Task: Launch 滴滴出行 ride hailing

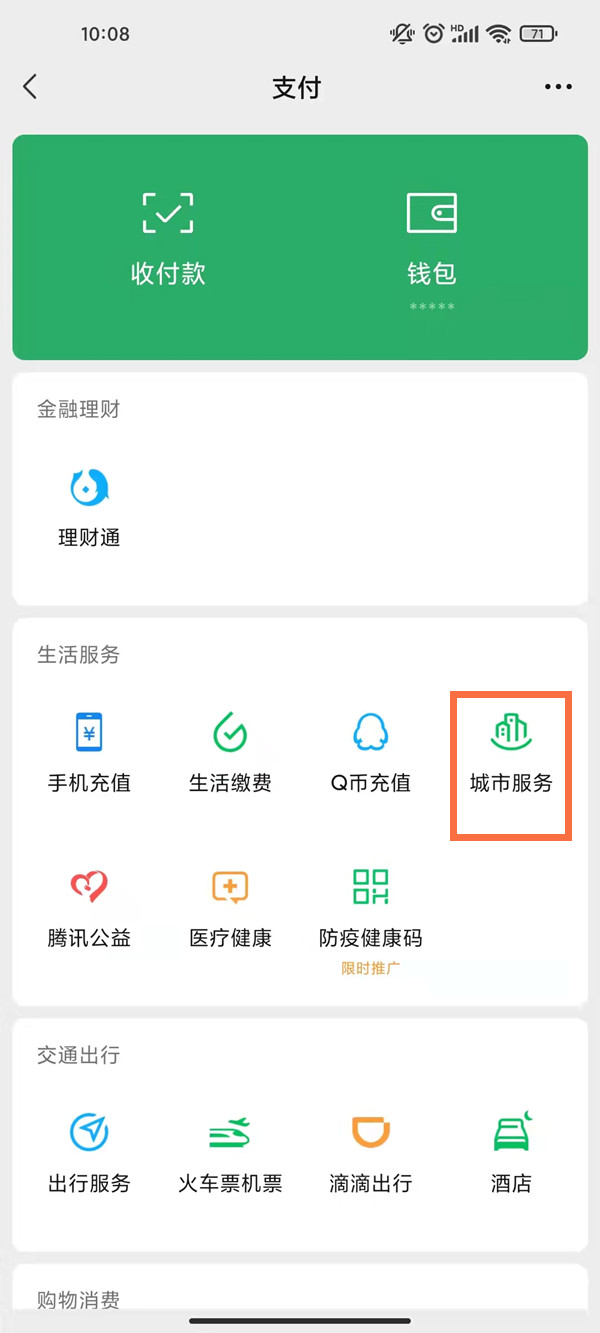Action: (371, 1152)
